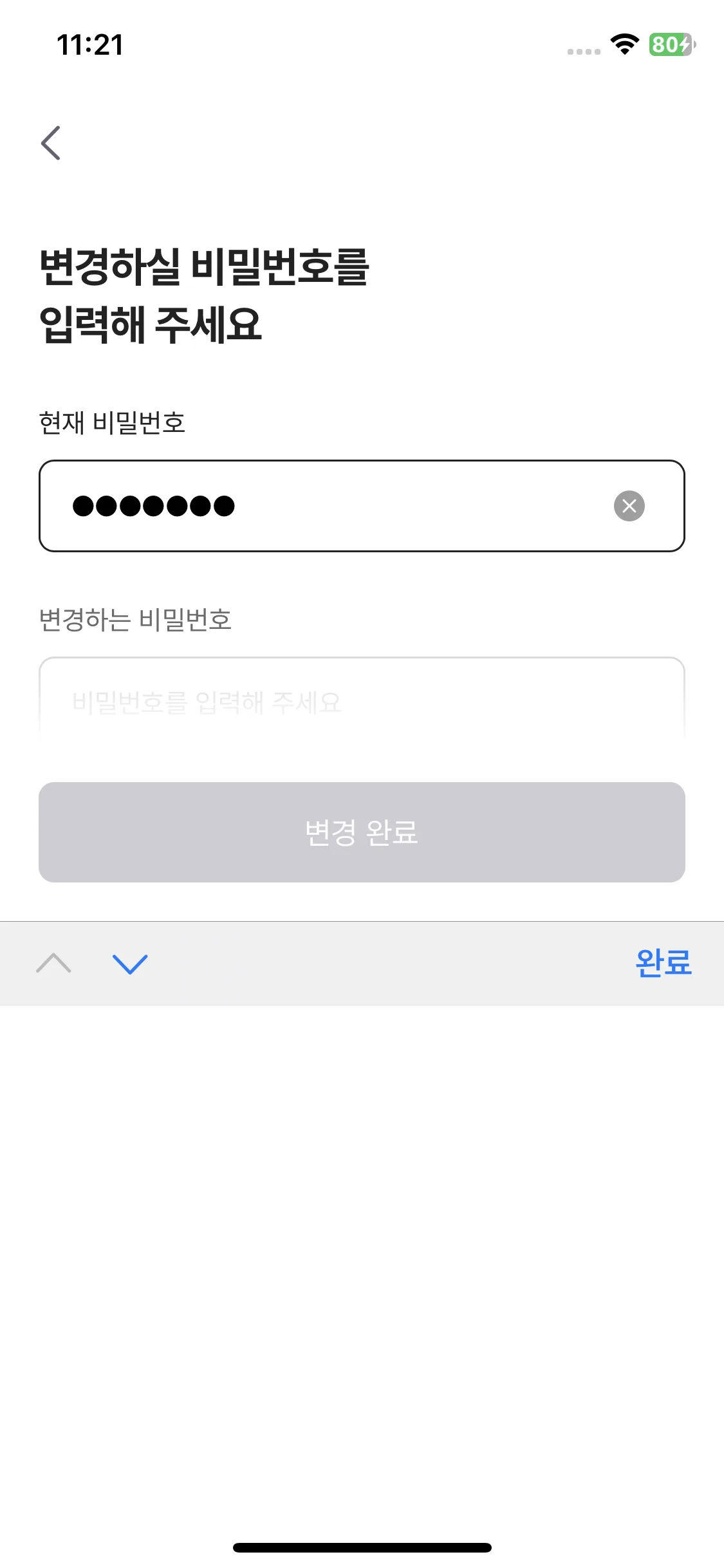Tap the 변경 완료 button
The image size is (724, 1568).
click(x=362, y=832)
